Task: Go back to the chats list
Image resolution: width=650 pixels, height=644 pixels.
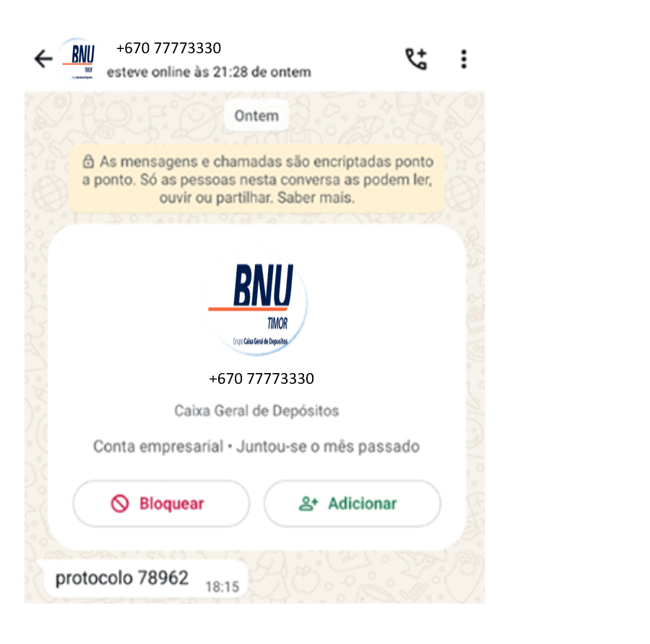Action: coord(43,59)
